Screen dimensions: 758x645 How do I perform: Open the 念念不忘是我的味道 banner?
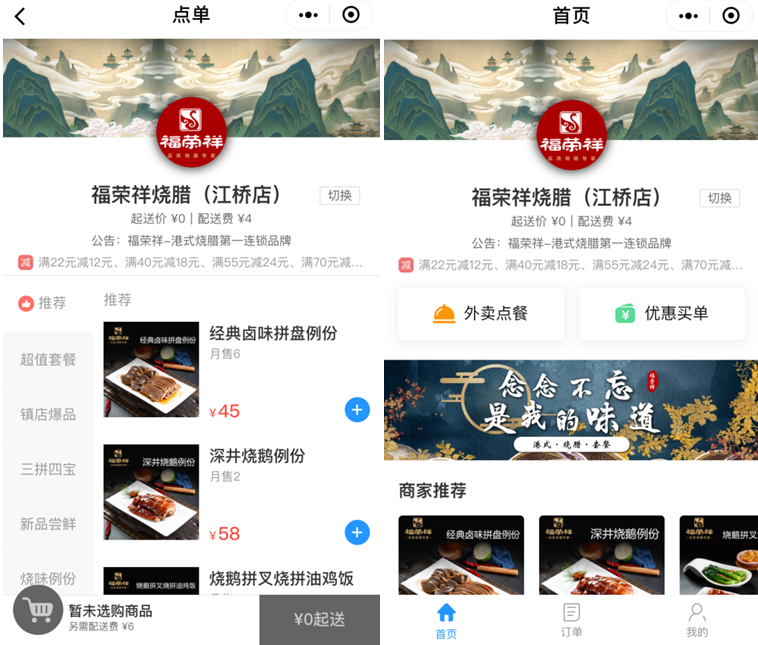pos(570,409)
